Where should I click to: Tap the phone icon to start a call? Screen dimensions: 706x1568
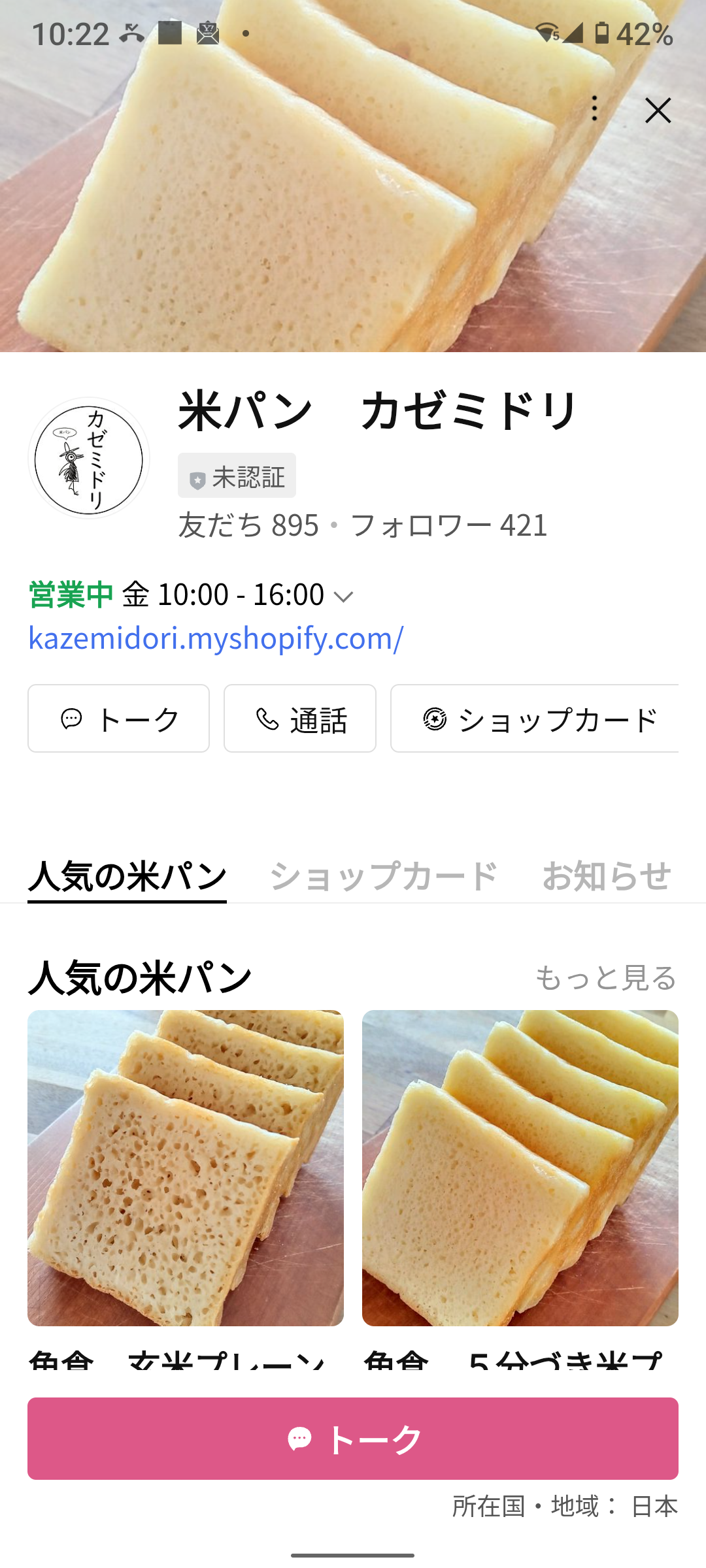[x=267, y=719]
